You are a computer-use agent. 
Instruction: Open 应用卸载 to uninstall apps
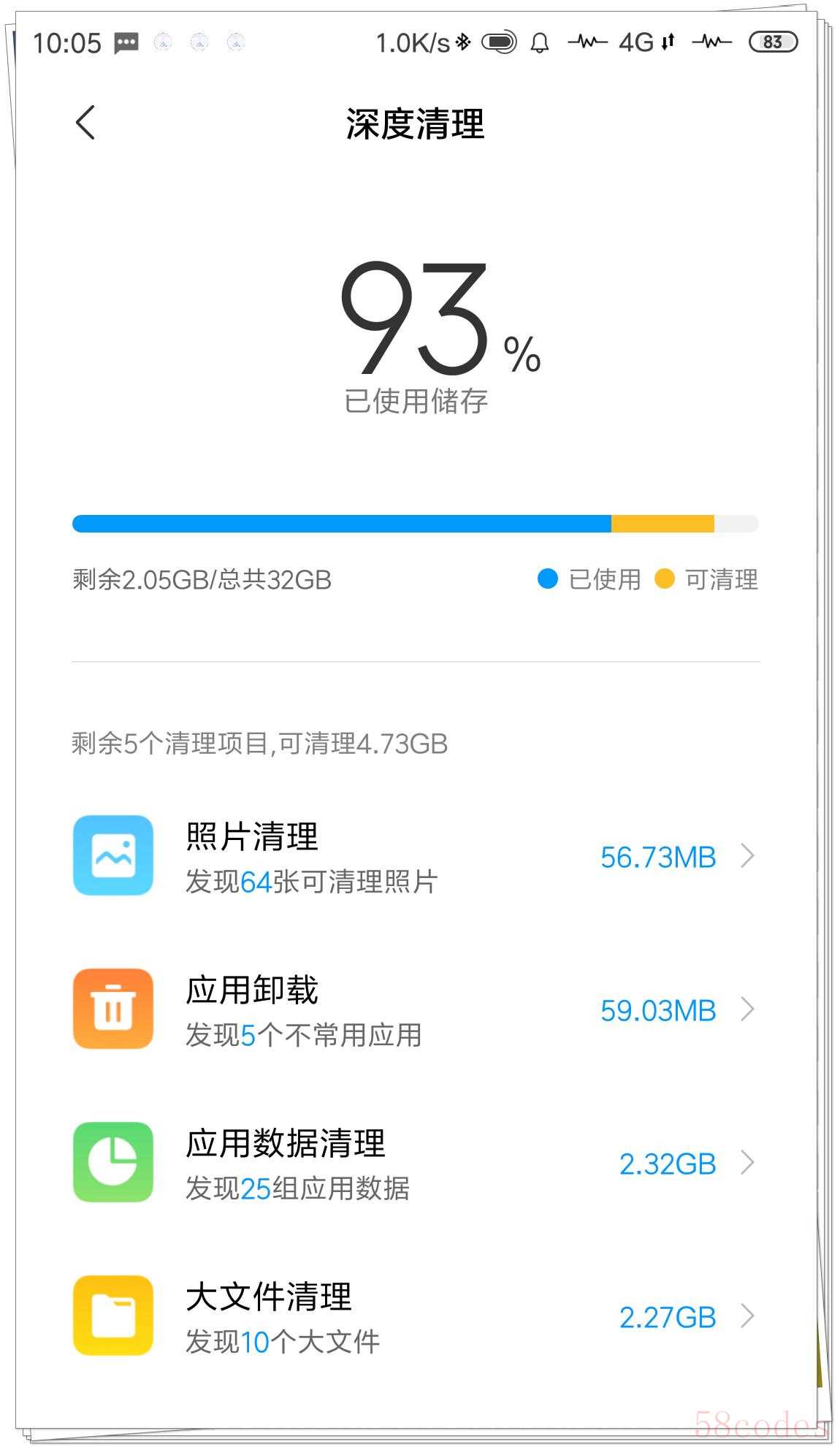click(413, 1009)
